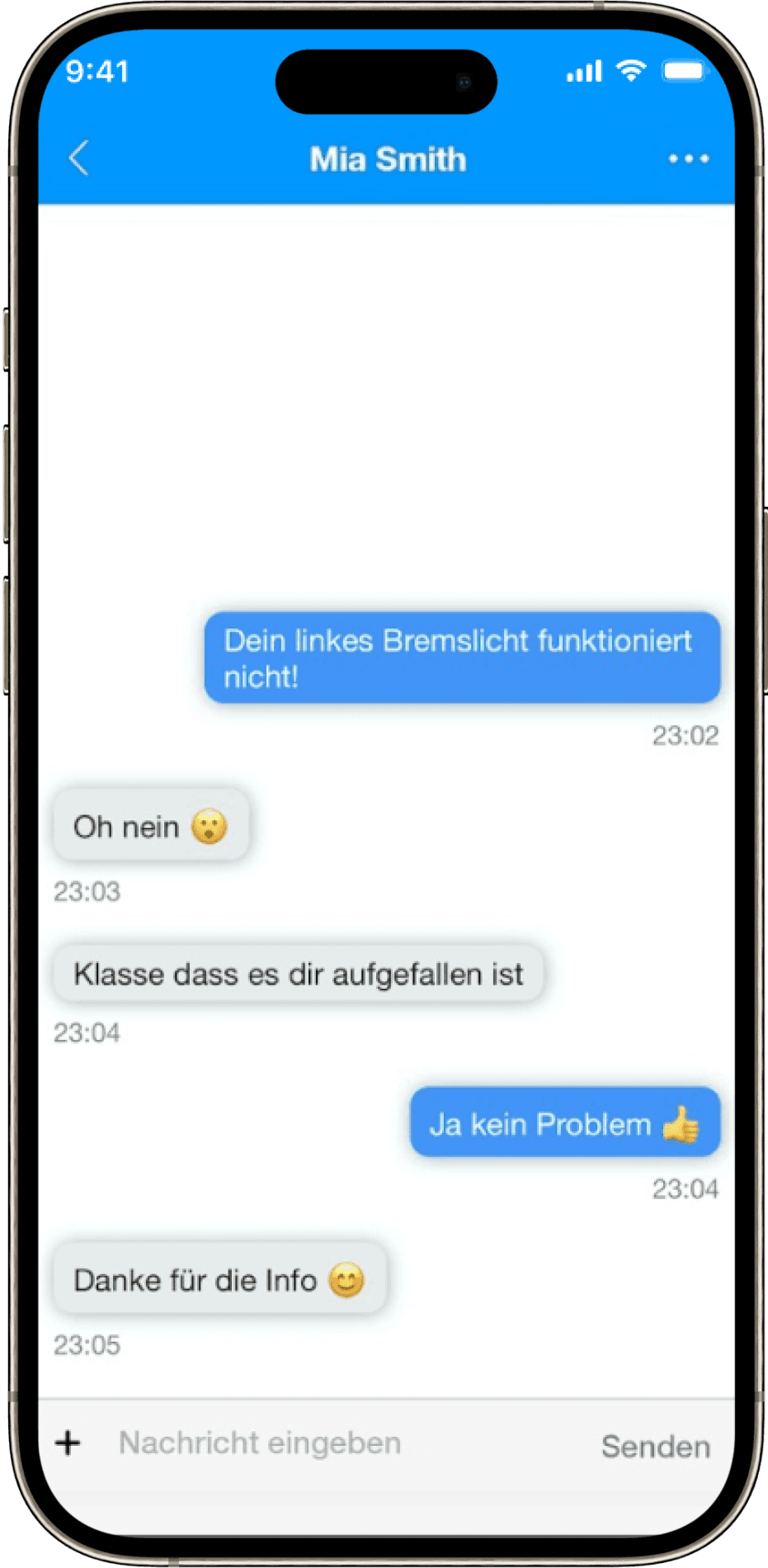Tap the Senden button
Screen dimensions: 768x1568
pyautogui.click(x=655, y=1447)
